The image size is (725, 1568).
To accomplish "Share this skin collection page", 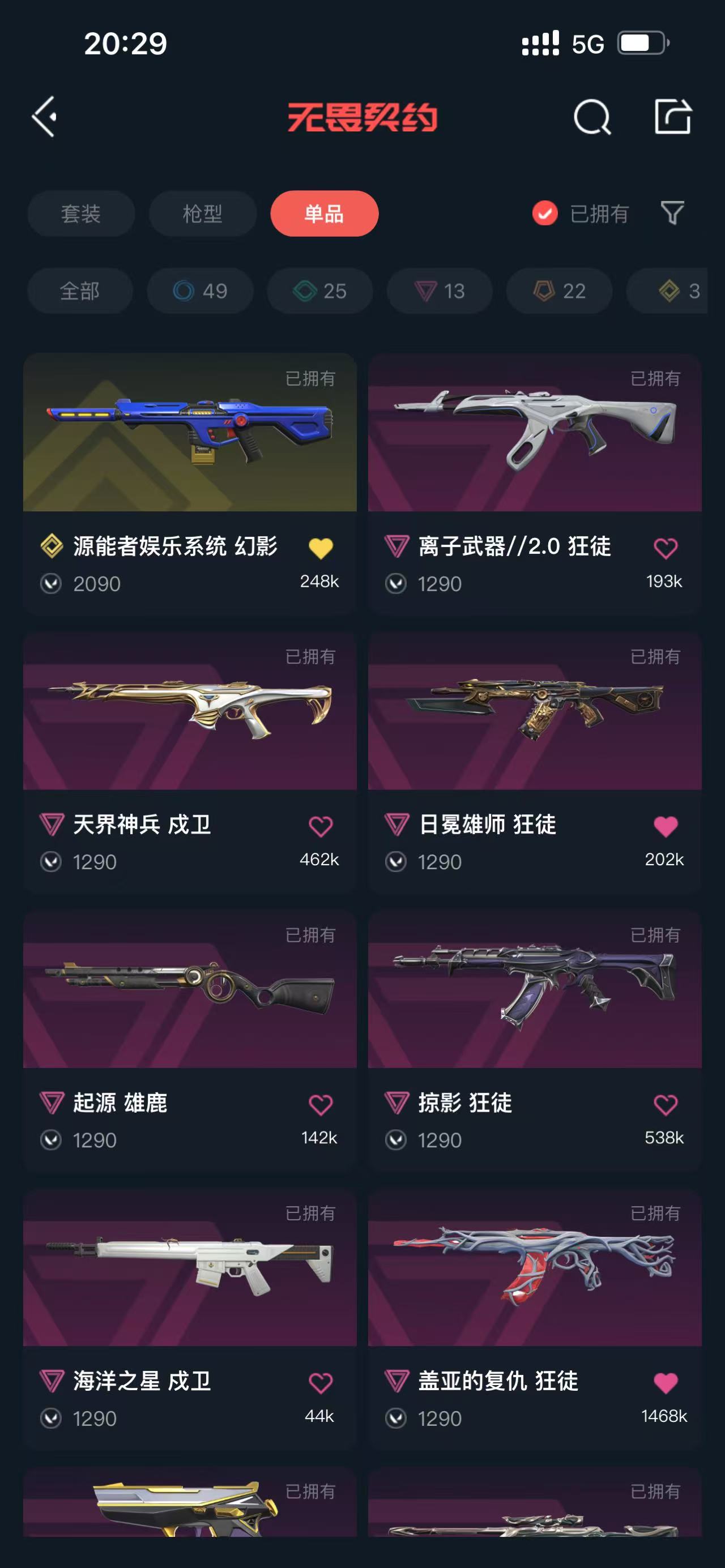I will click(x=673, y=116).
